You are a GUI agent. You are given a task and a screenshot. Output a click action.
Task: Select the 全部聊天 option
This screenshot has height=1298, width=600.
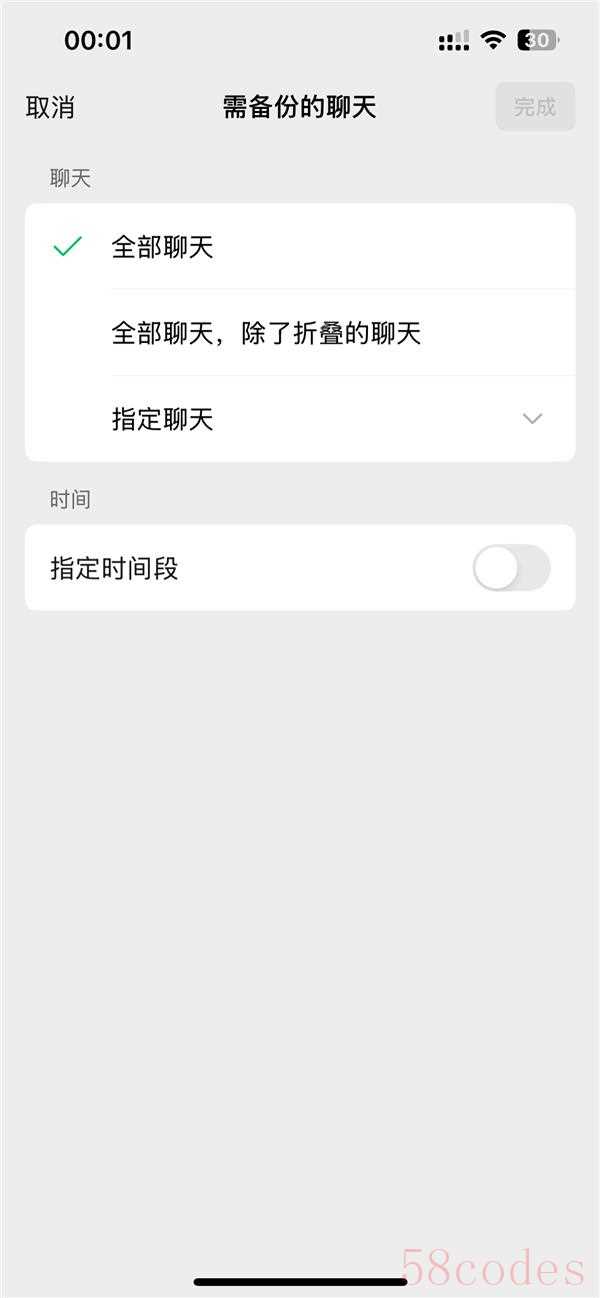300,247
